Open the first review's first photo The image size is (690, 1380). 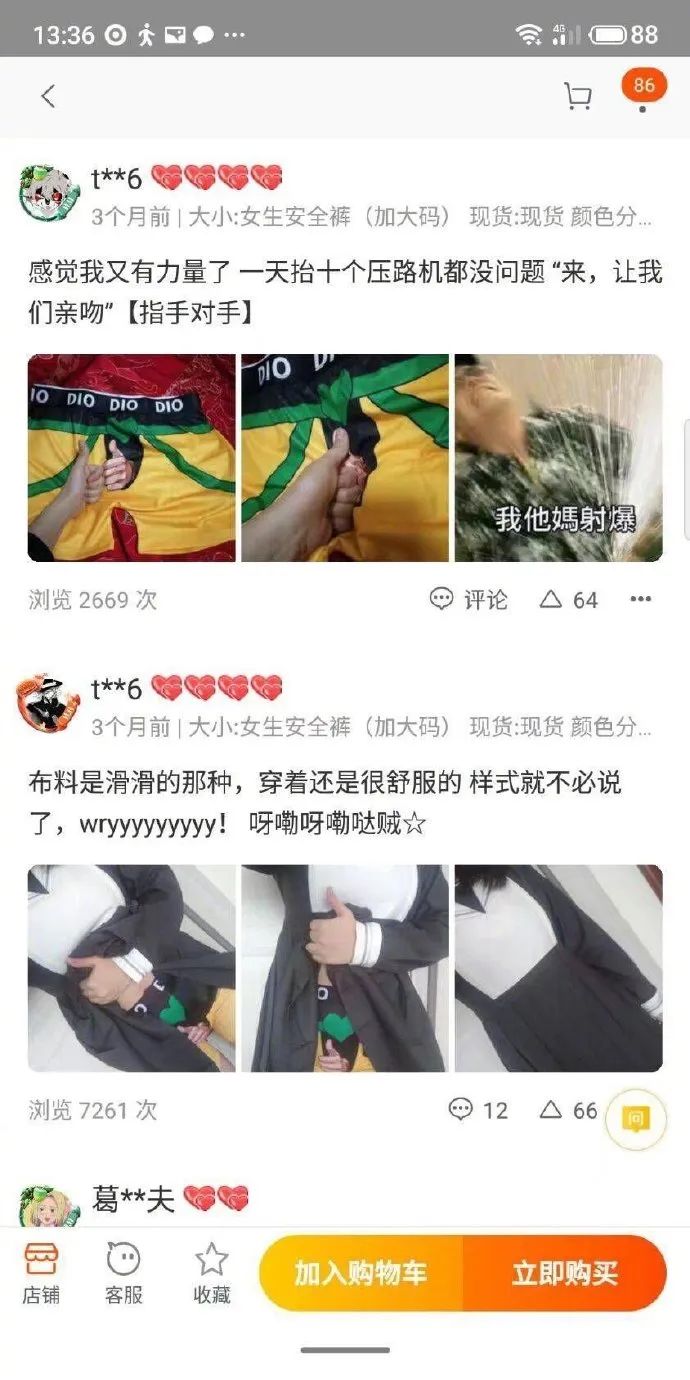[x=131, y=458]
